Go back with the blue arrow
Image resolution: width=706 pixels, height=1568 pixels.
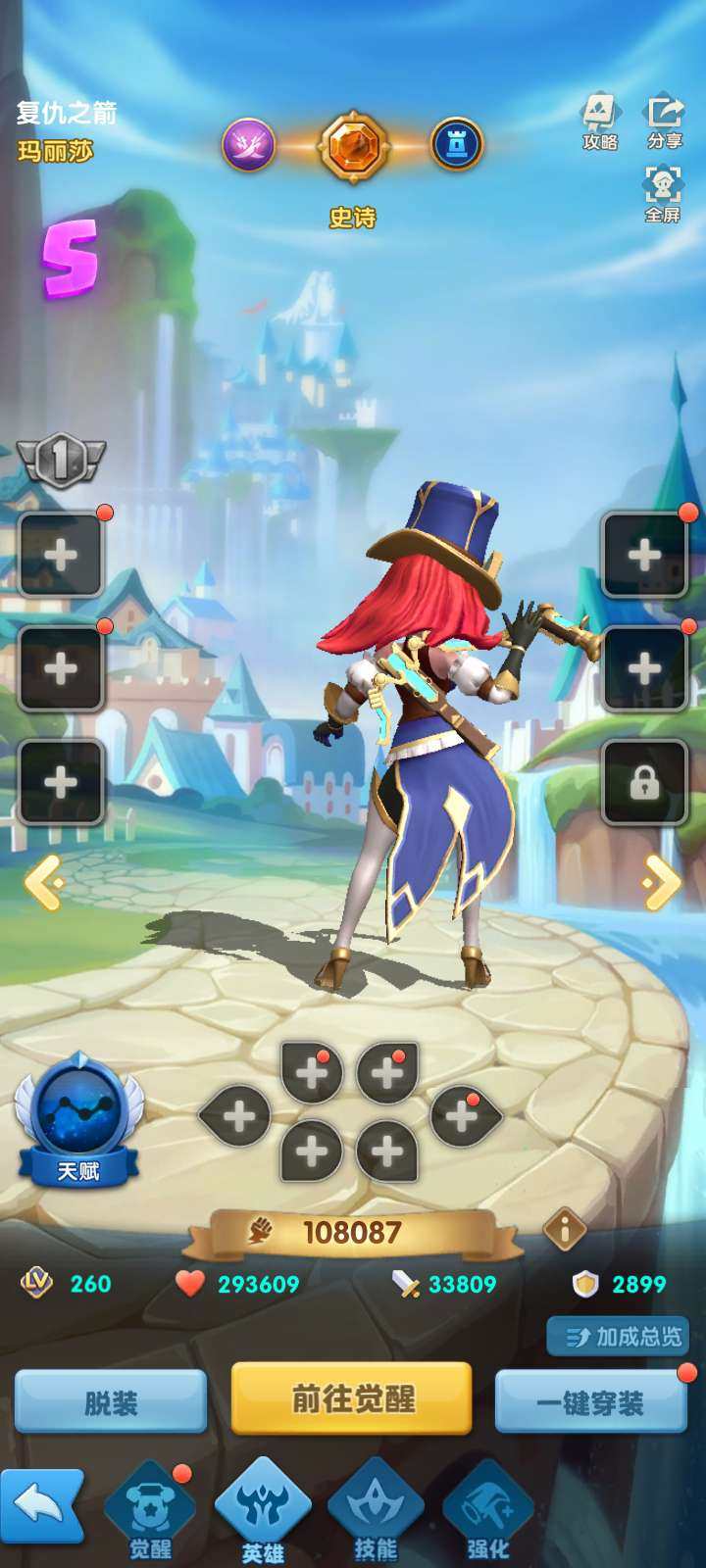(x=40, y=1505)
